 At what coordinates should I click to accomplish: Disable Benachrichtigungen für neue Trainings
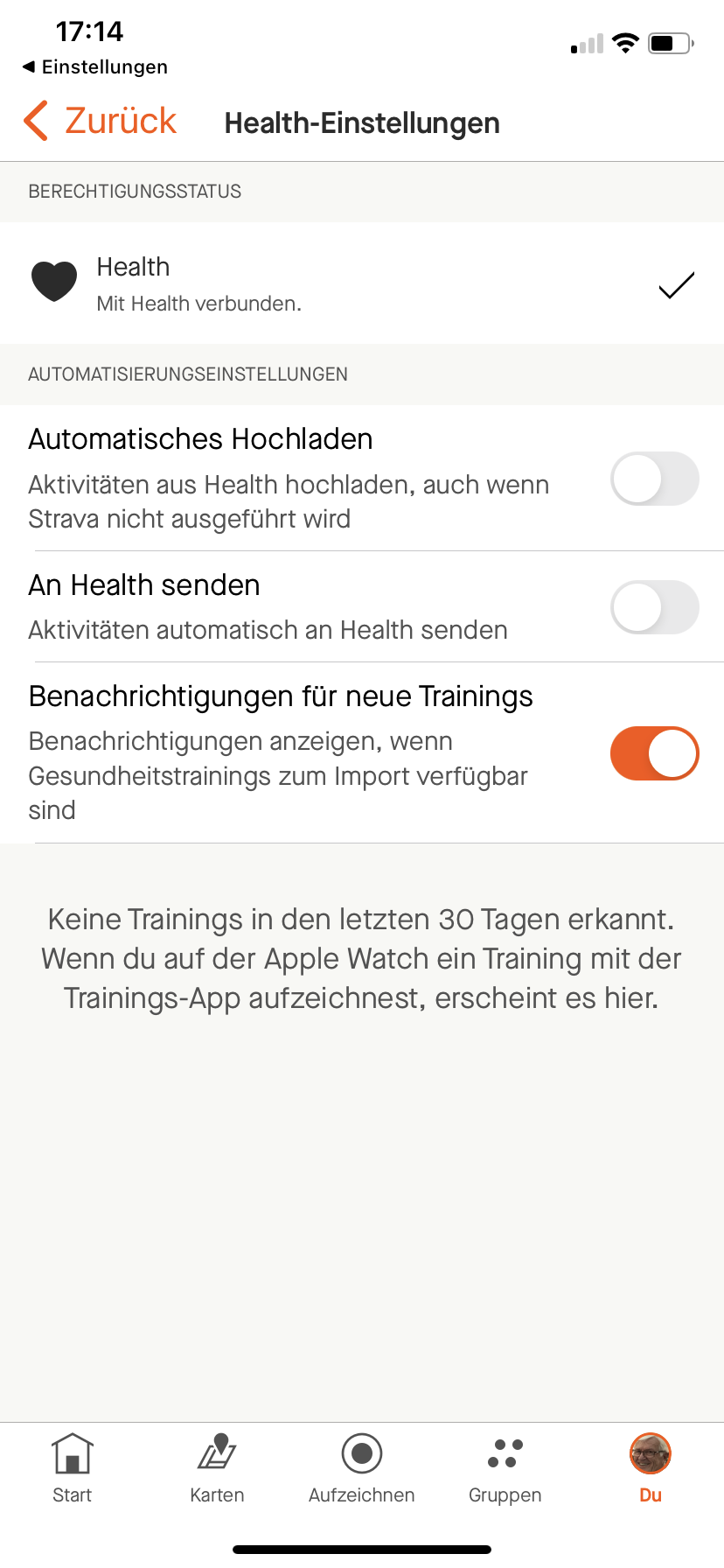click(x=654, y=752)
